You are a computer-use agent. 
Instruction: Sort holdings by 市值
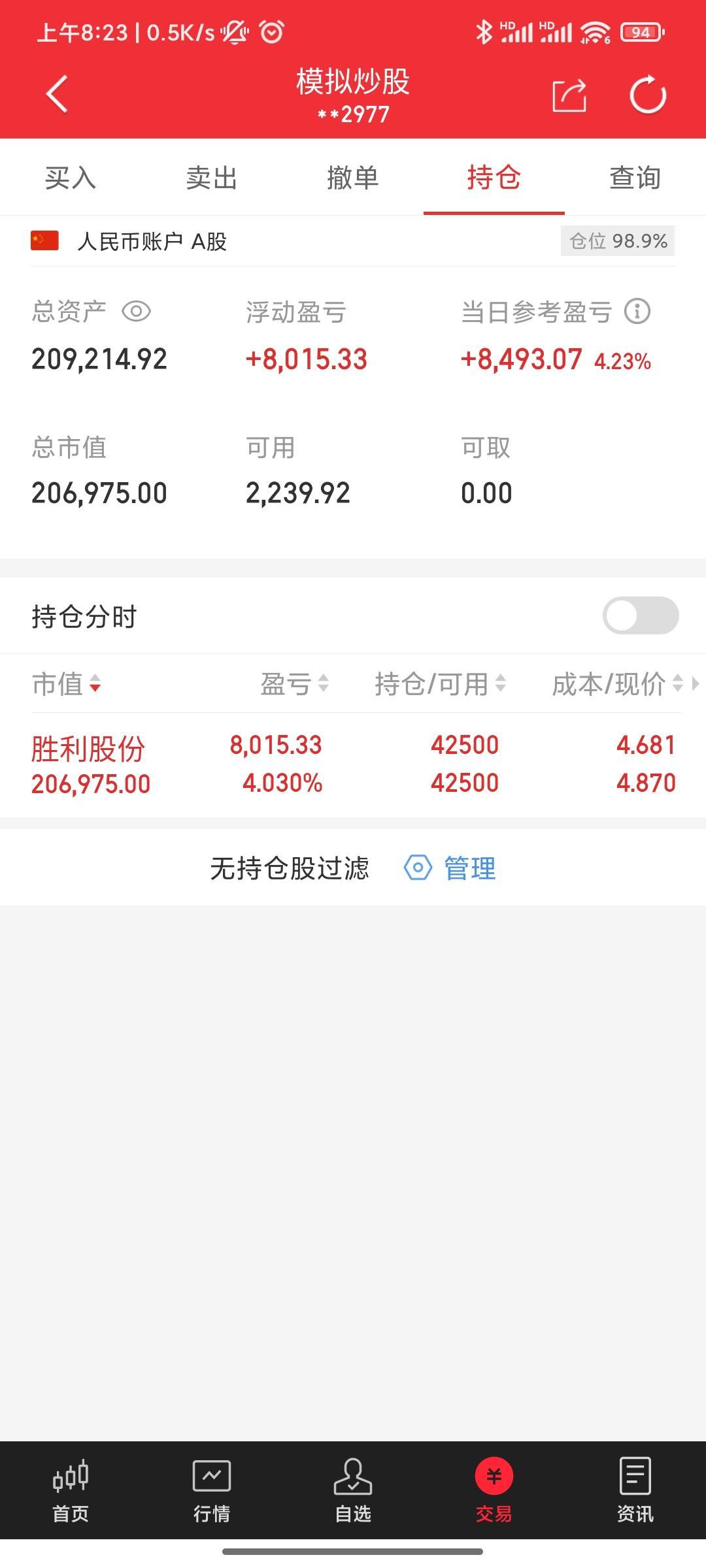point(66,684)
